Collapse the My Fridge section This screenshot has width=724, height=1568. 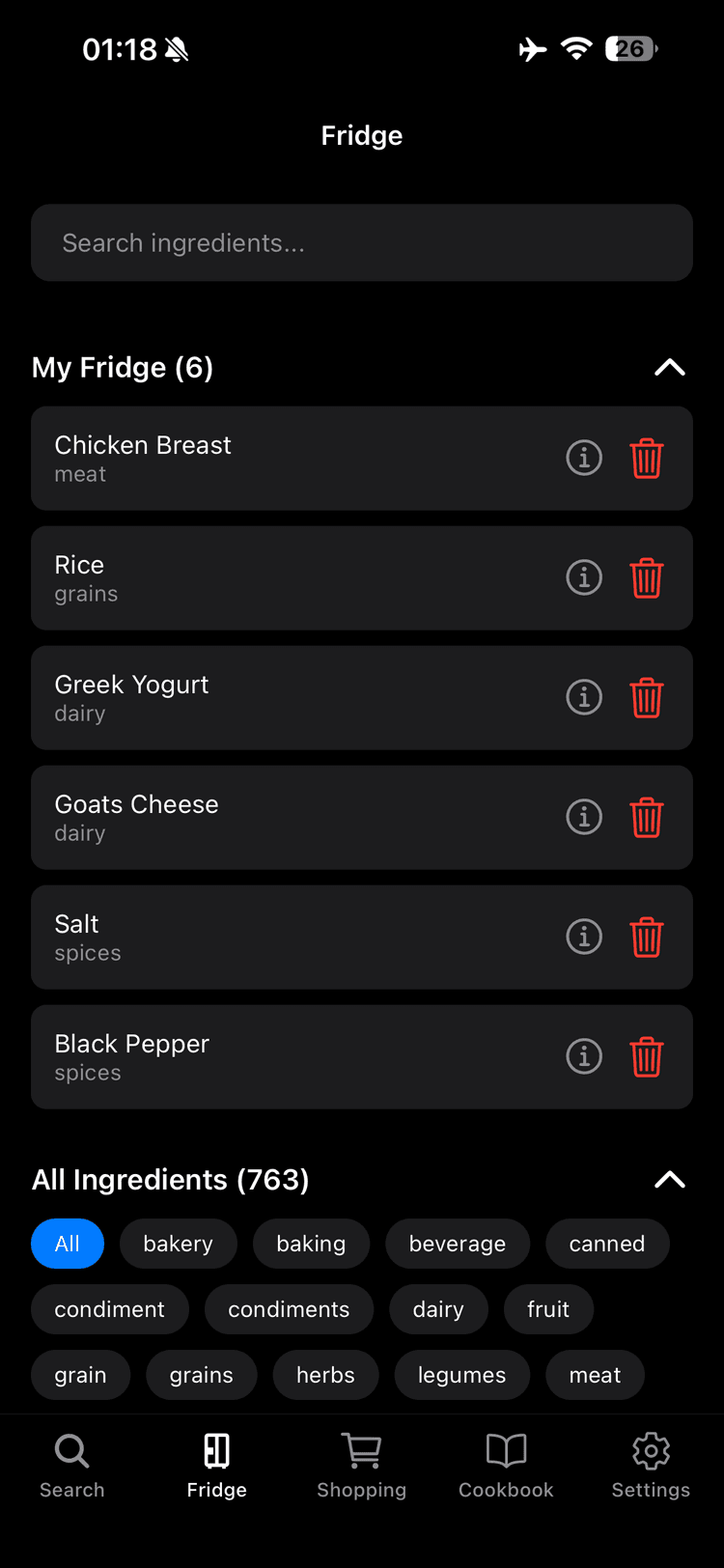[669, 367]
